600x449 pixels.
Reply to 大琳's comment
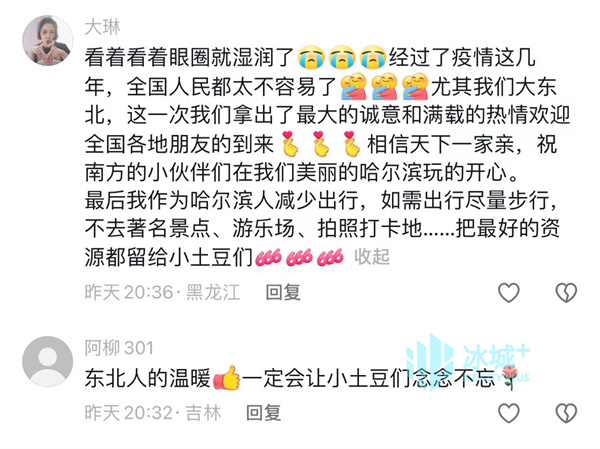tap(282, 293)
